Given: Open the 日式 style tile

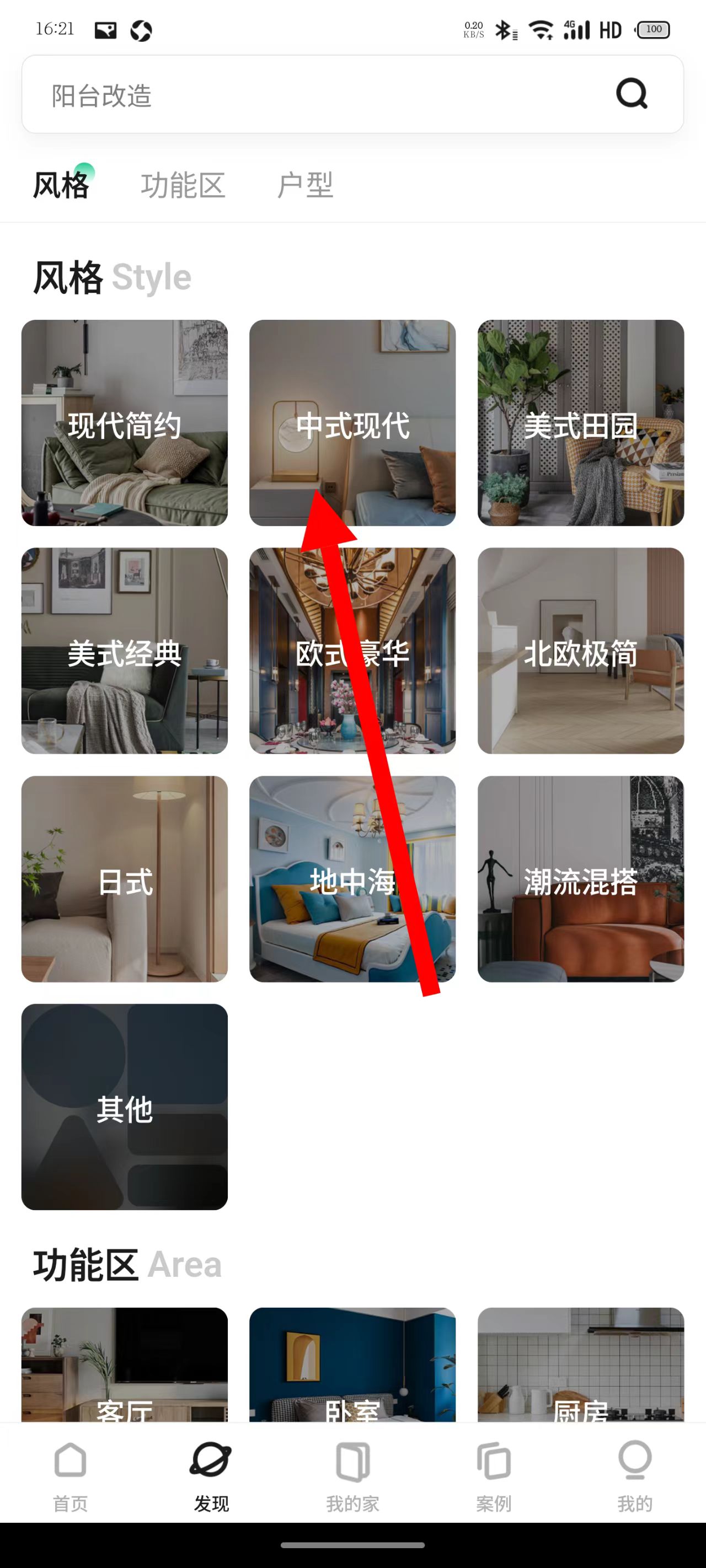Looking at the screenshot, I should click(x=124, y=878).
